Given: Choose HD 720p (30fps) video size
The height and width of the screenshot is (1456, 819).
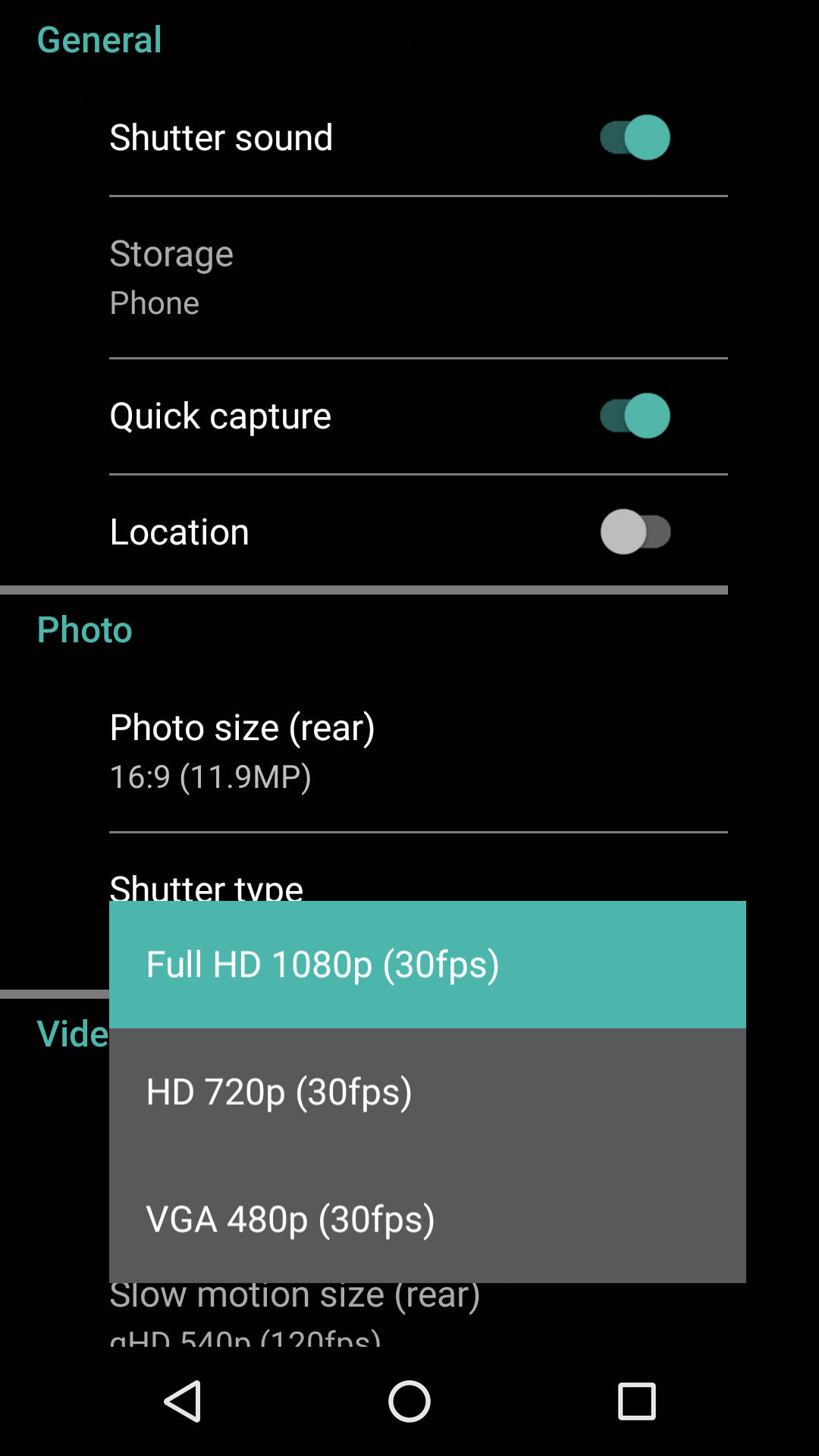Looking at the screenshot, I should (428, 1092).
